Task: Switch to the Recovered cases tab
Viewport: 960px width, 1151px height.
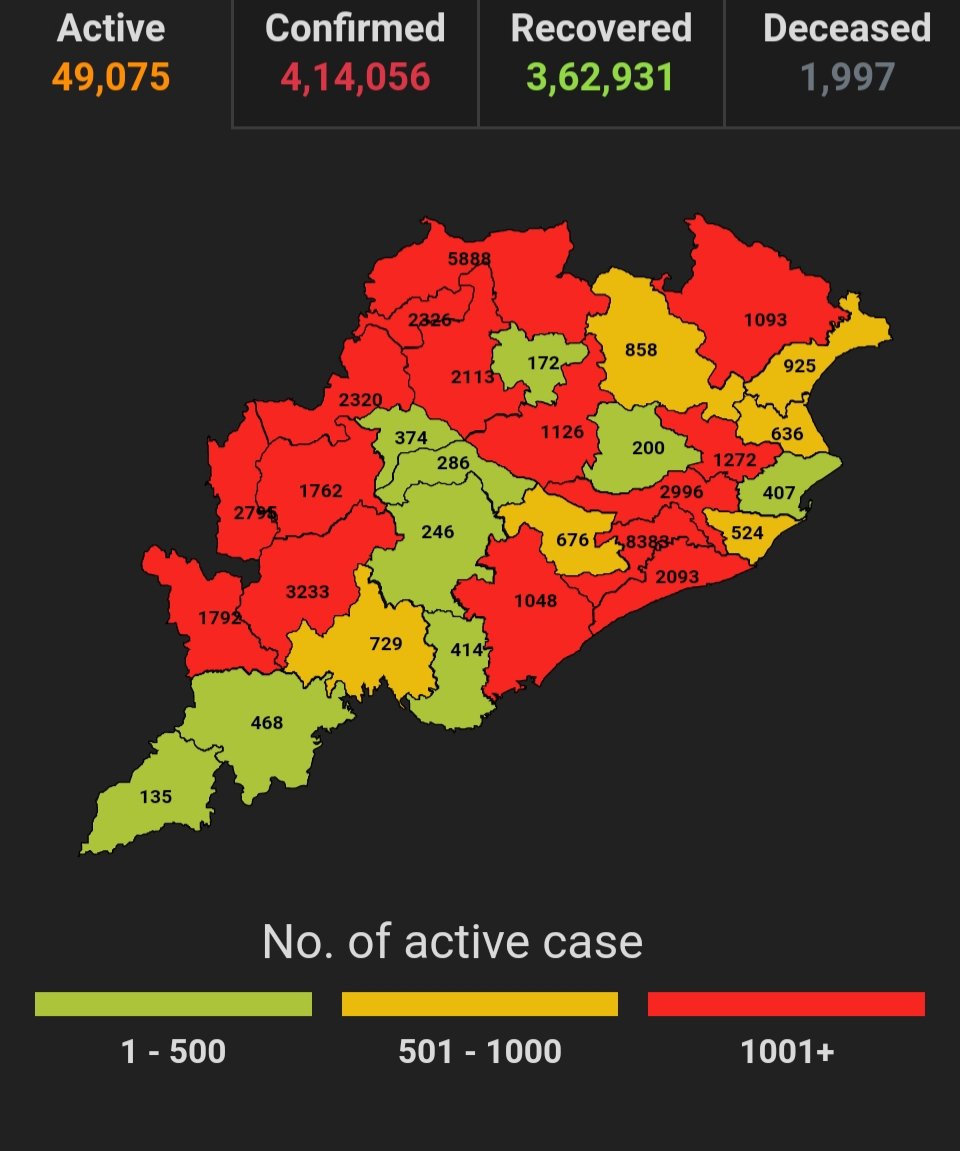Action: point(601,55)
